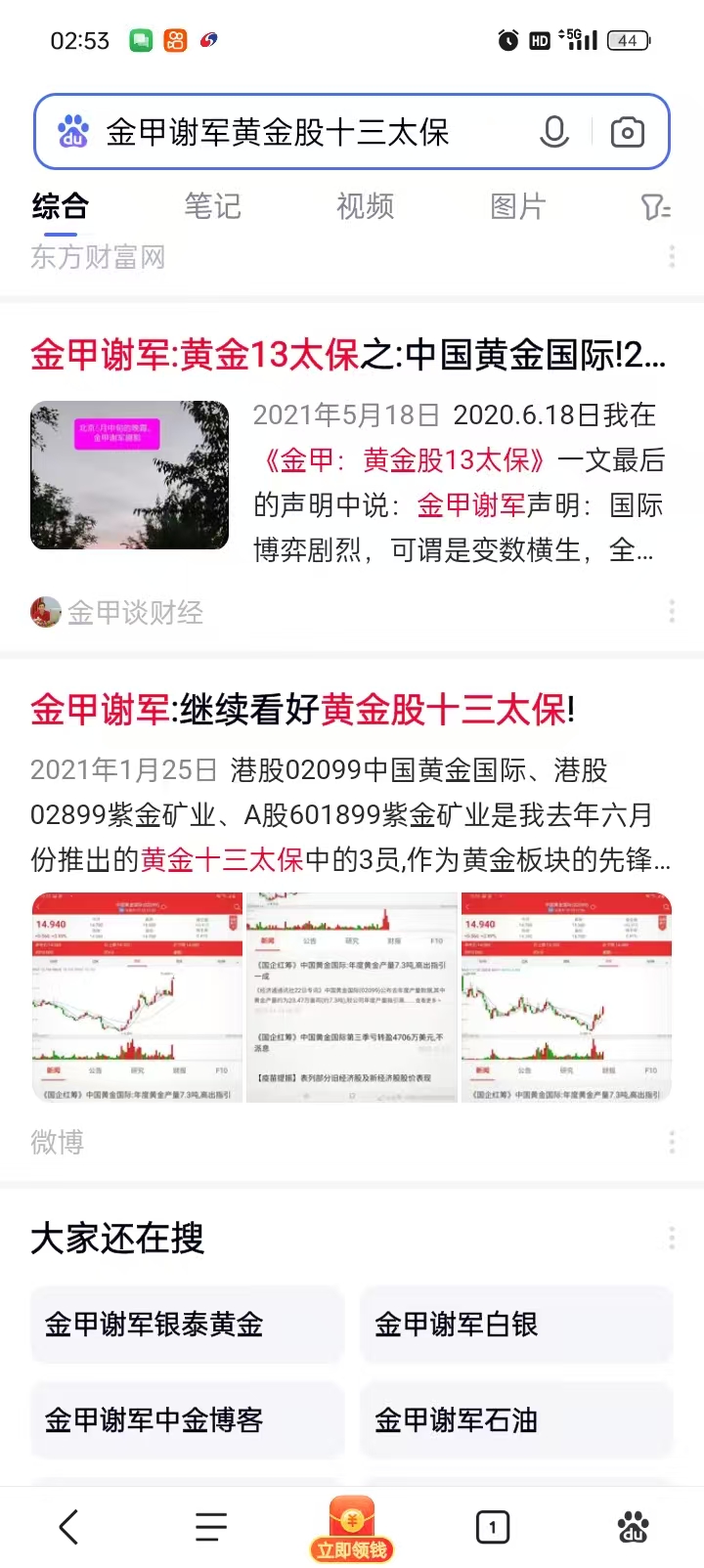Open more options for 金甲谈财经 result
The height and width of the screenshot is (1568, 704).
(x=672, y=612)
